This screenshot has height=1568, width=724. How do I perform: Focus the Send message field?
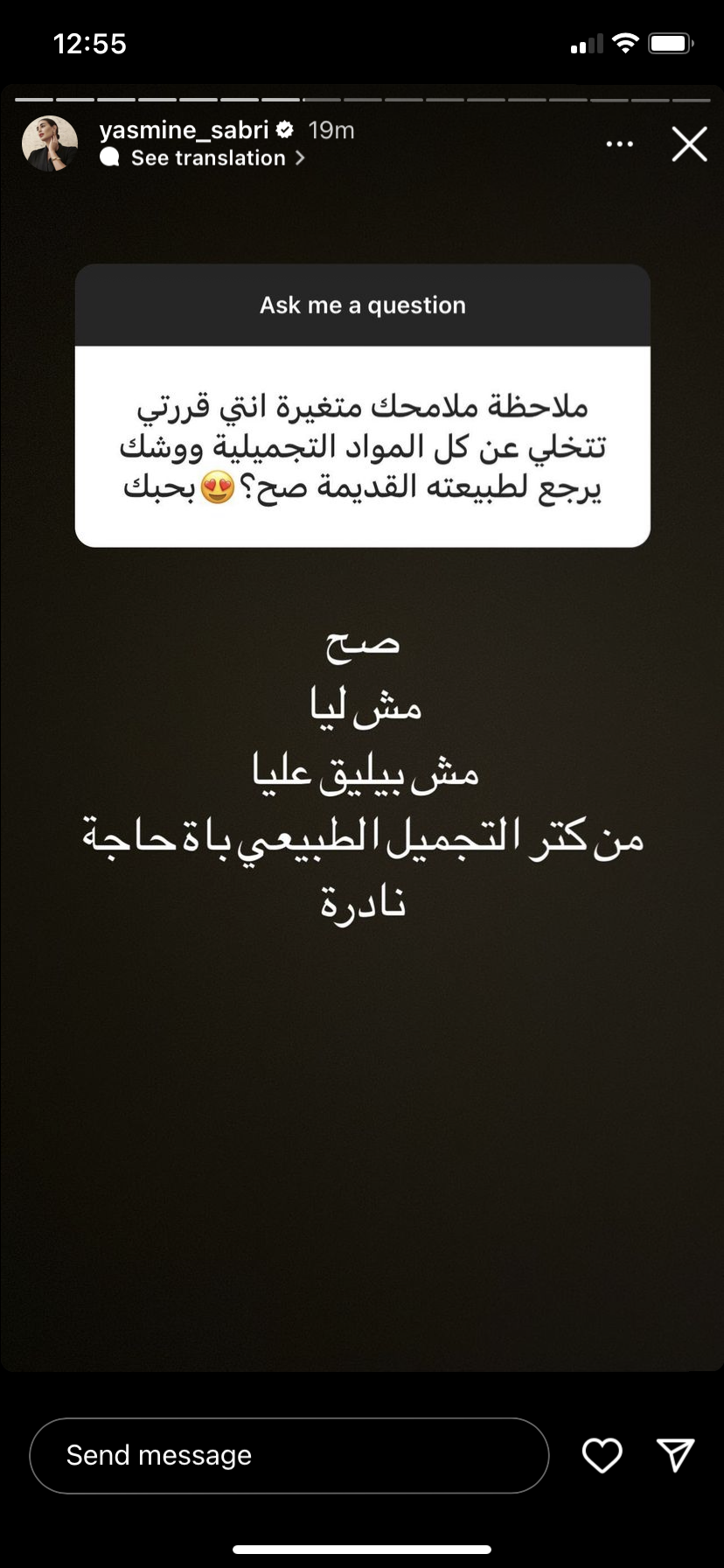[x=289, y=1455]
